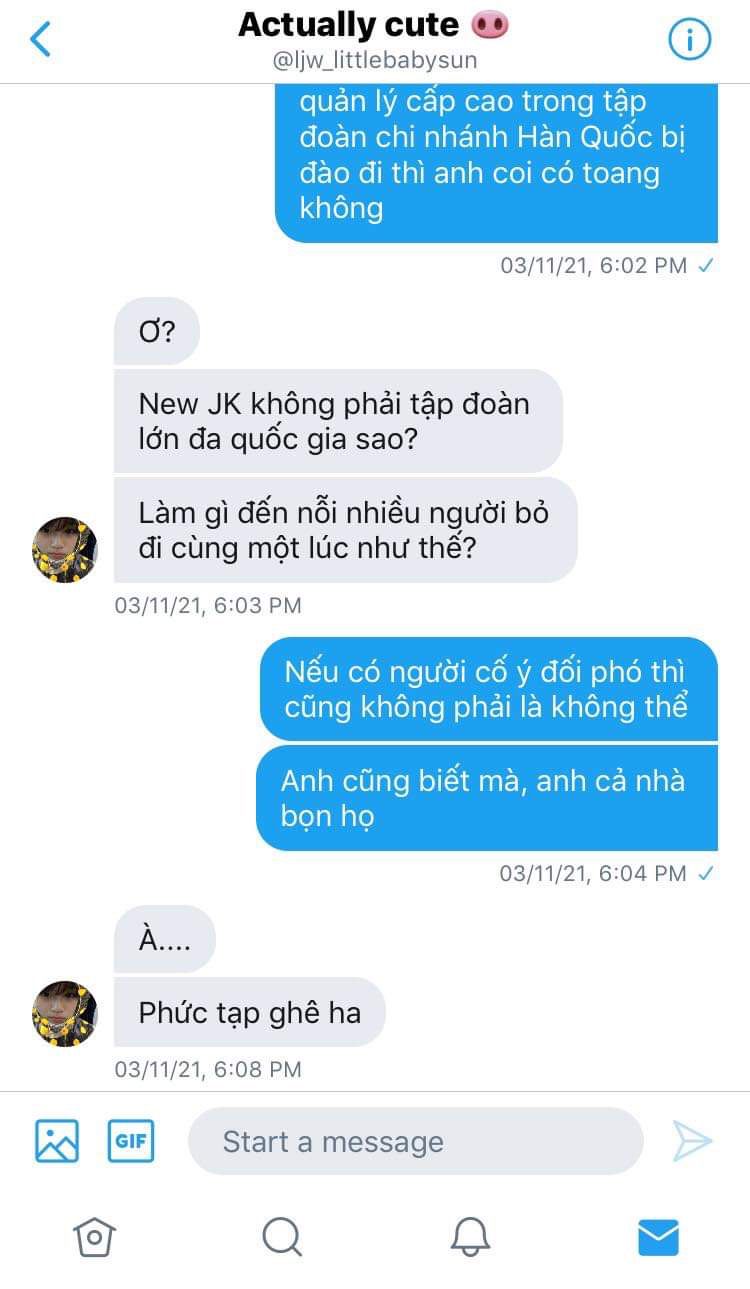The height and width of the screenshot is (1289, 750).
Task: Send the message
Action: [x=692, y=1141]
